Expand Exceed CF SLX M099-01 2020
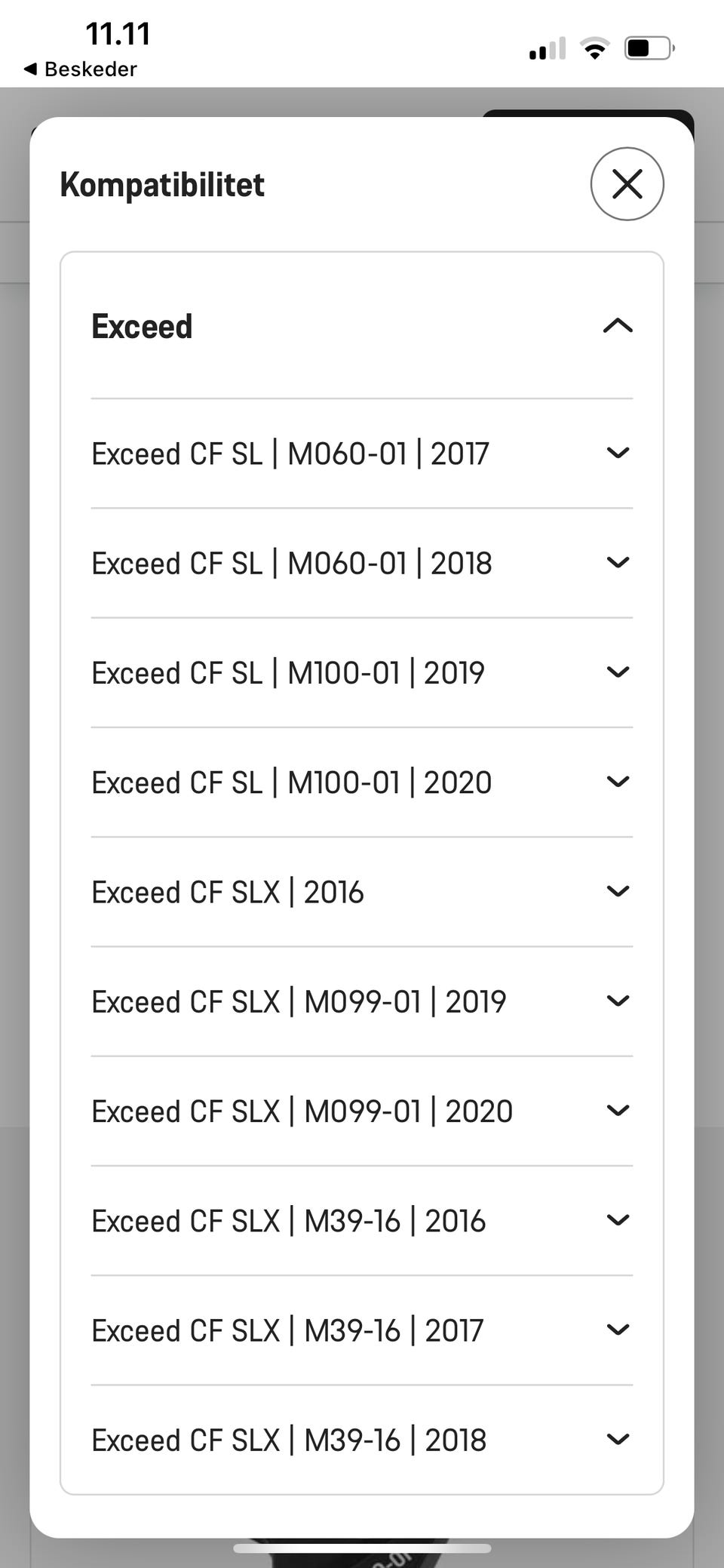724x1568 pixels. click(x=361, y=1111)
